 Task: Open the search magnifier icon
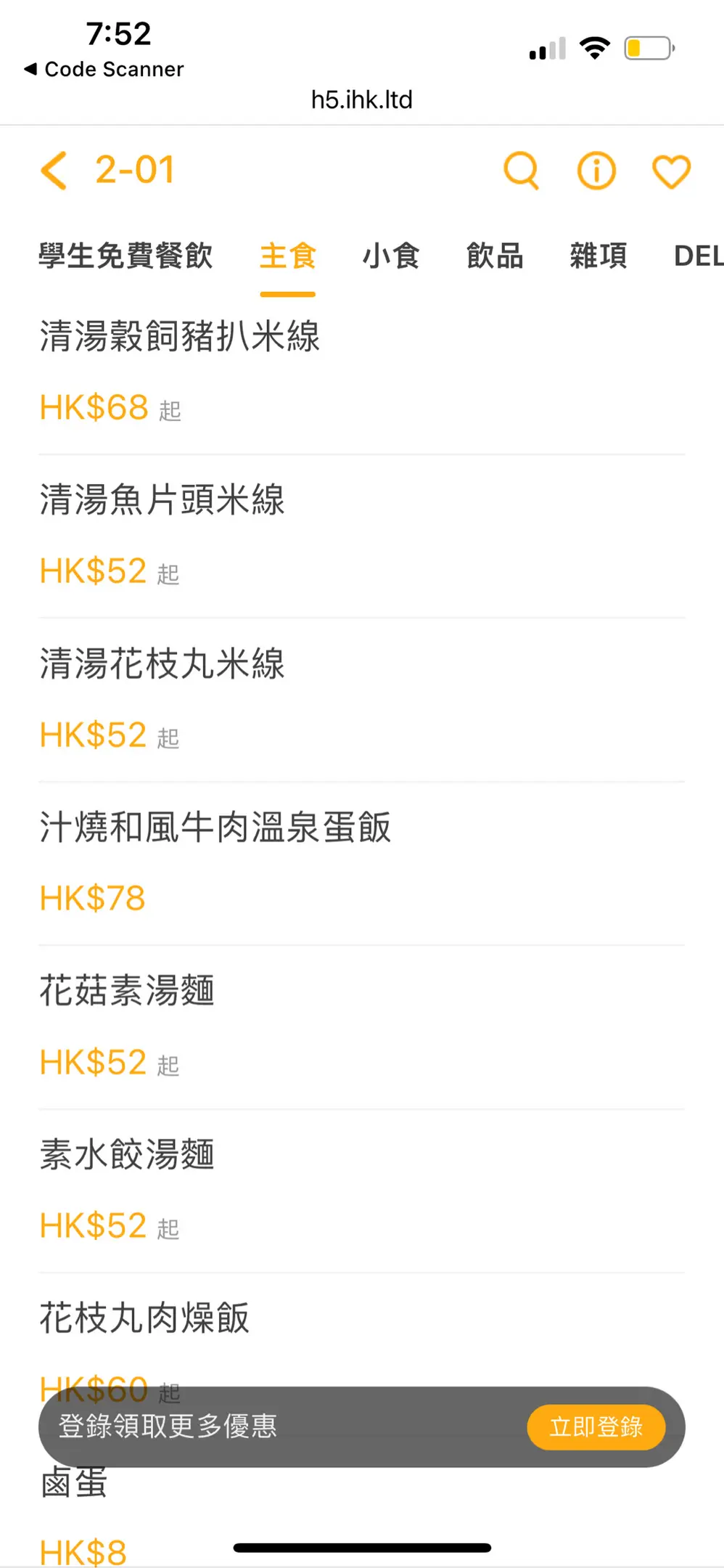click(521, 171)
